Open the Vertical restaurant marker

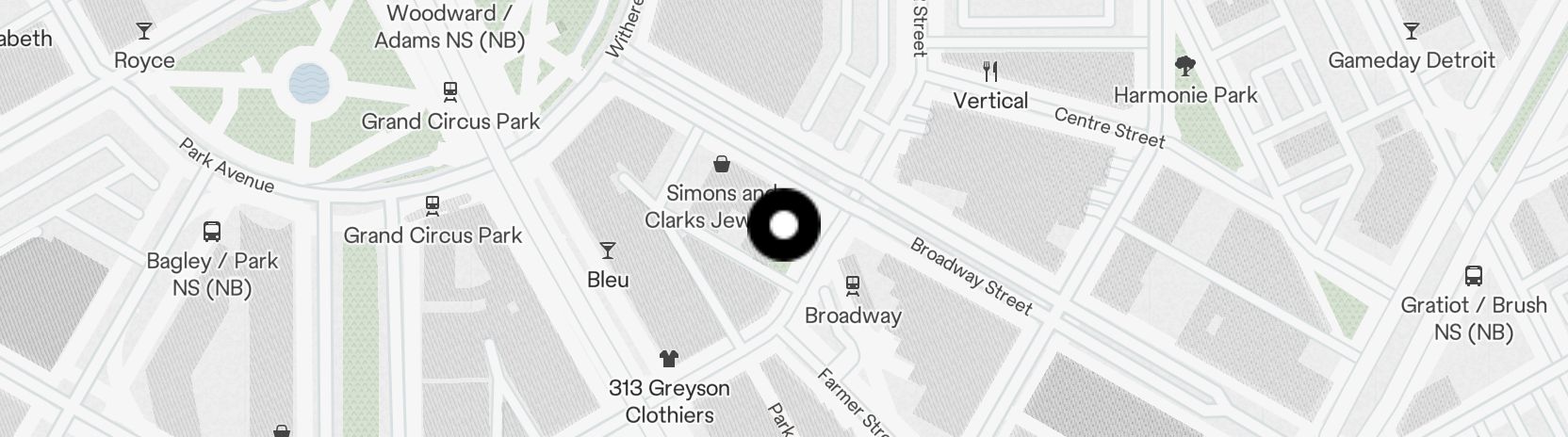989,72
